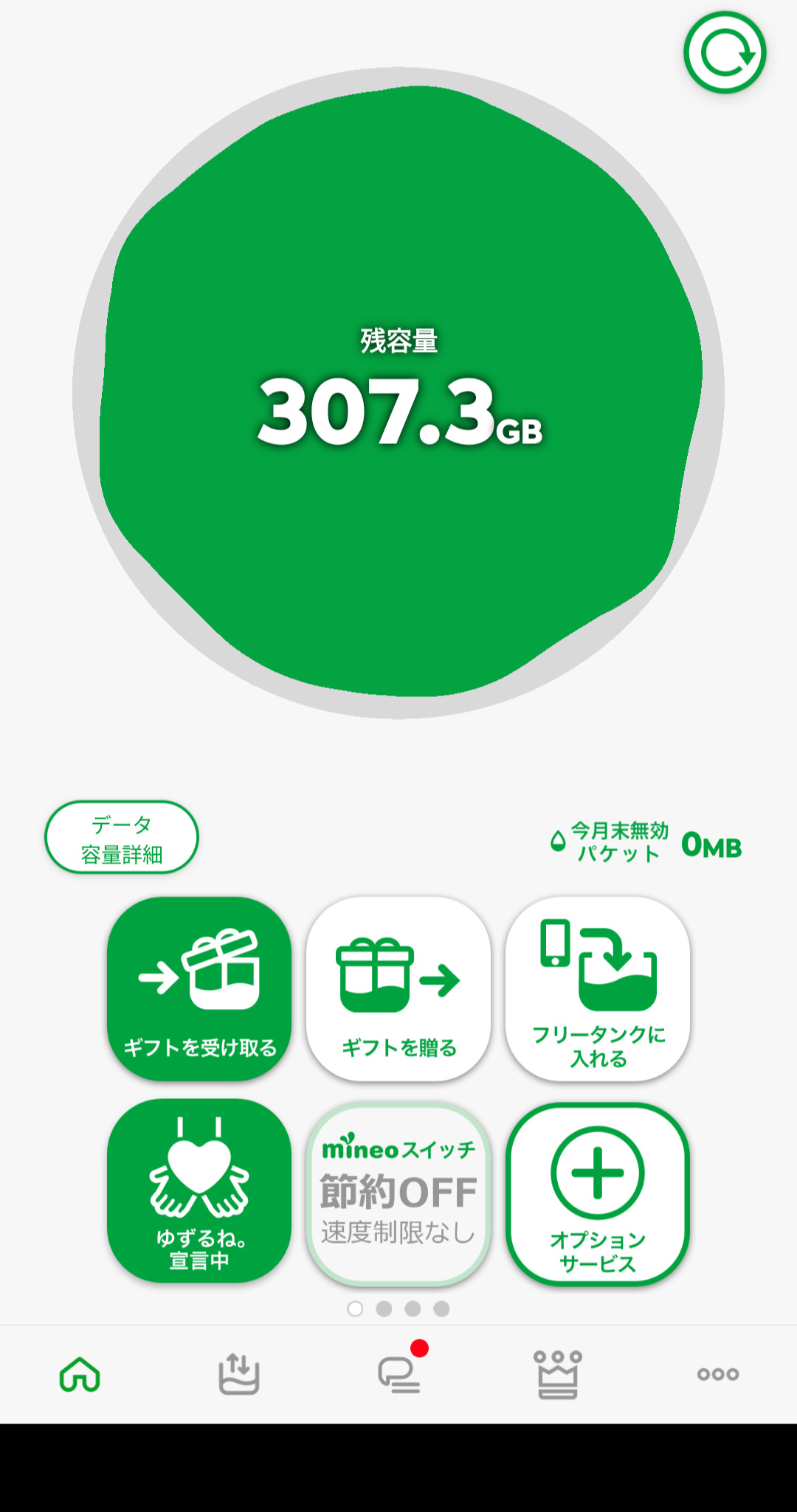Screen dimensions: 797x1512
Task: Open the messages tab with red badge
Action: click(x=399, y=1374)
